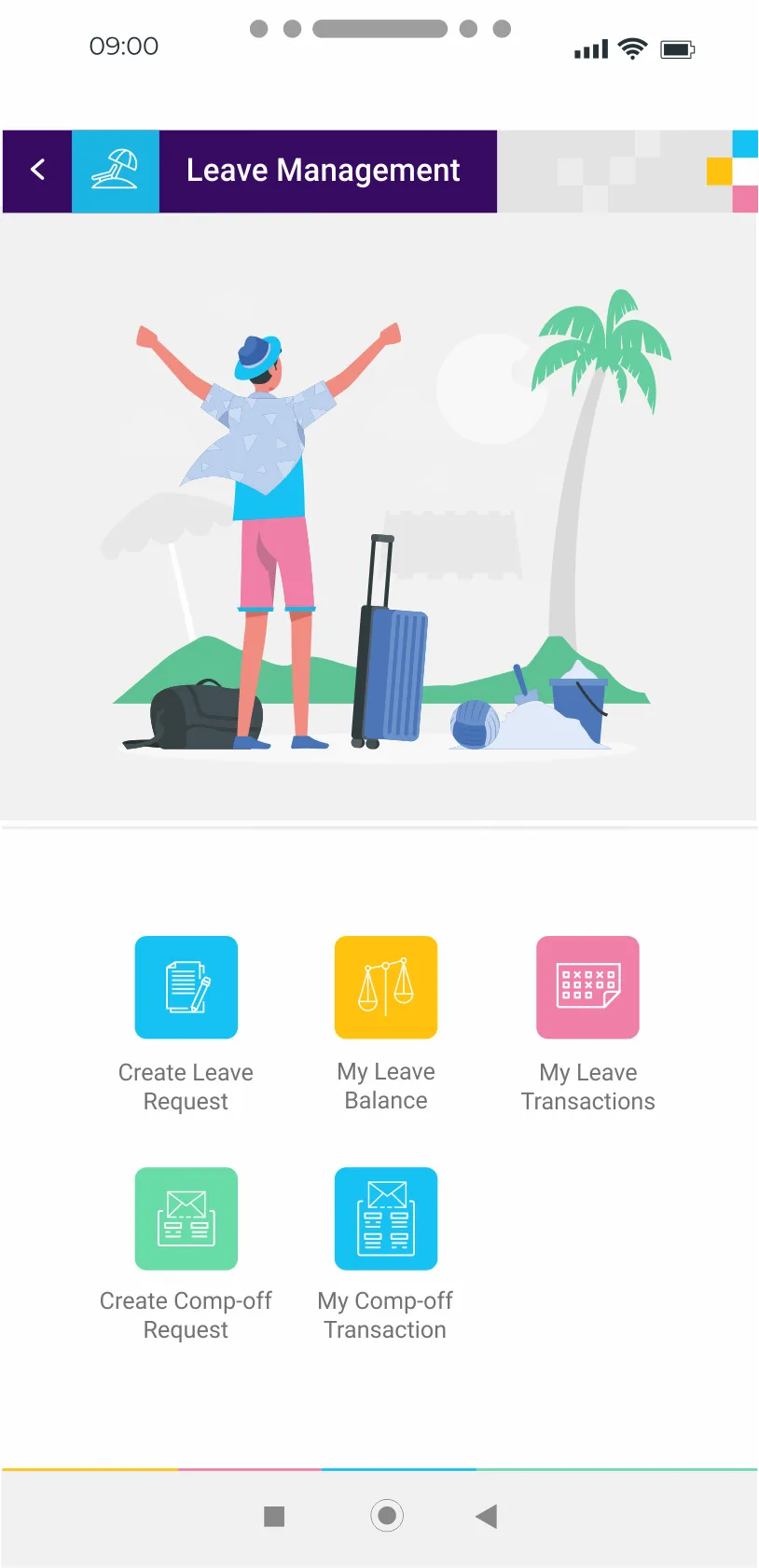Open My Leave Transactions
This screenshot has height=1568, width=759.
pos(587,988)
